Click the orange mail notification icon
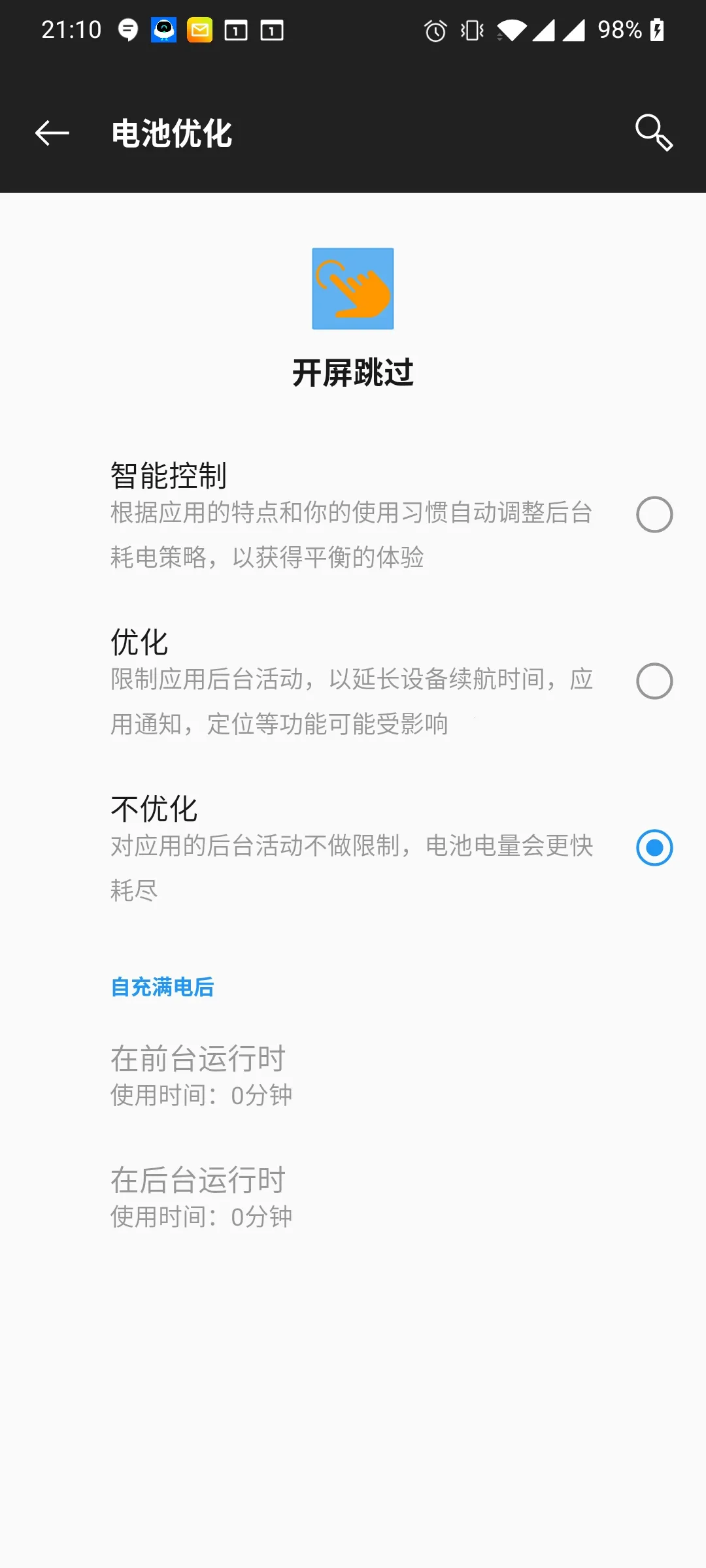The width and height of the screenshot is (706, 1568). click(199, 29)
